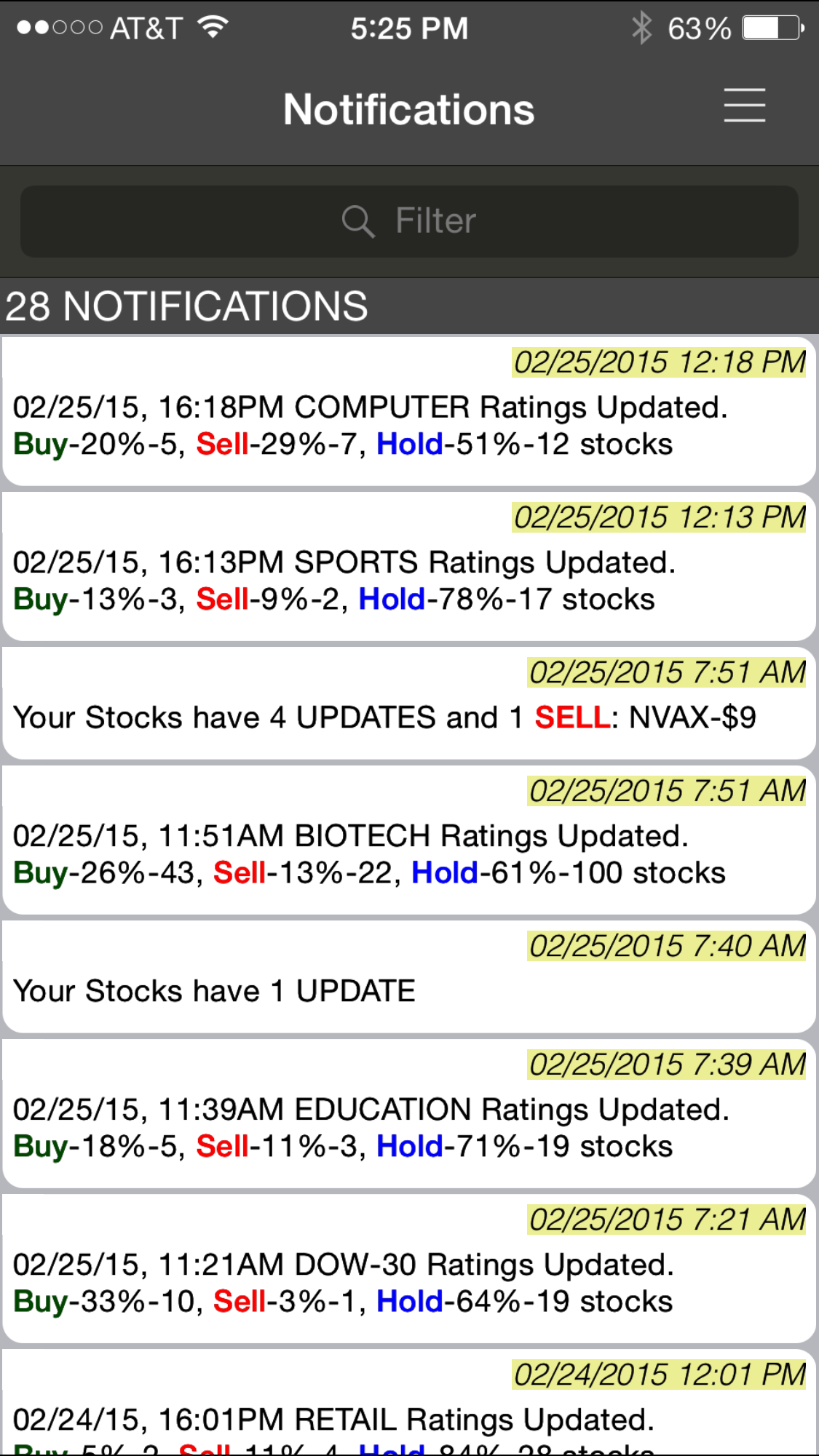Open the hamburger menu
Screen dimensions: 819x1456
[745, 106]
